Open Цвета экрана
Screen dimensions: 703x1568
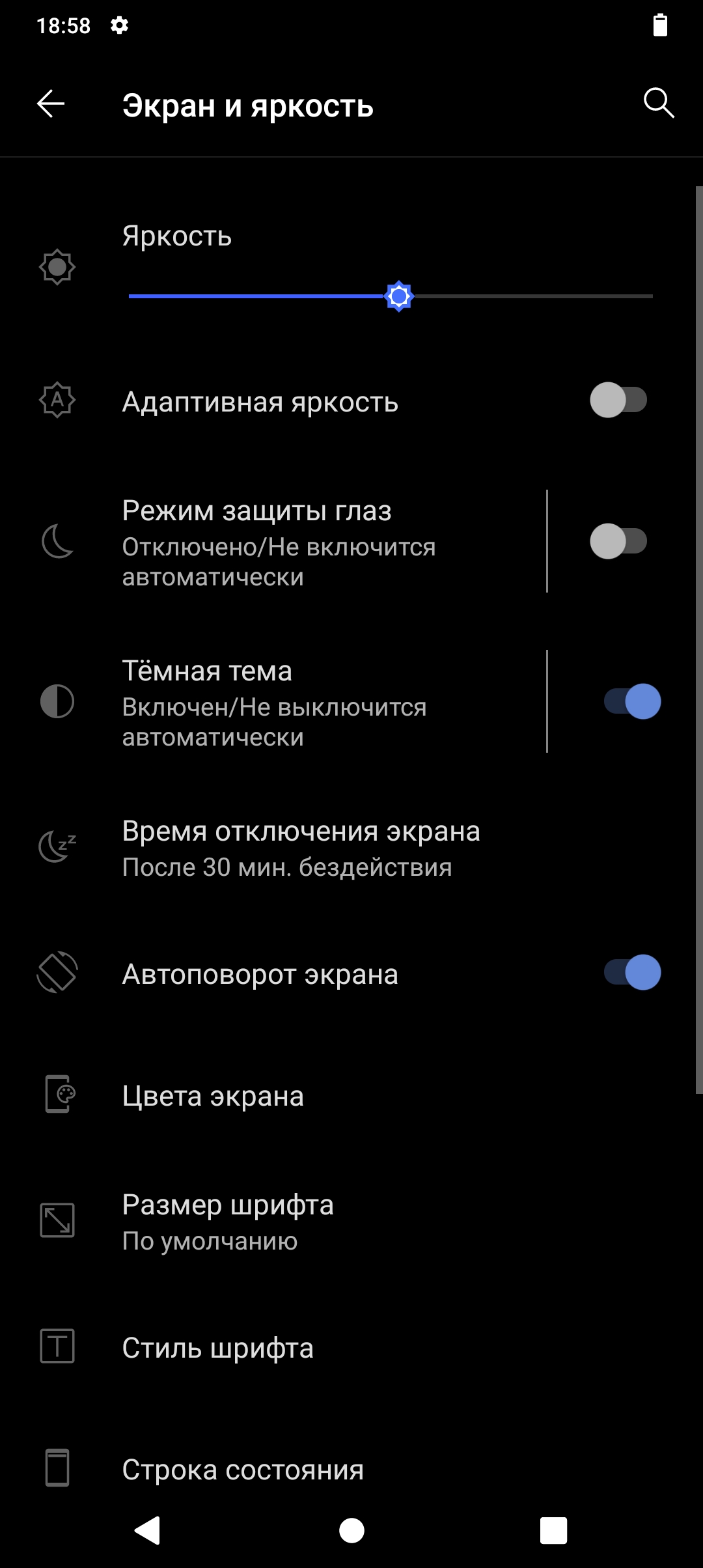[213, 1097]
